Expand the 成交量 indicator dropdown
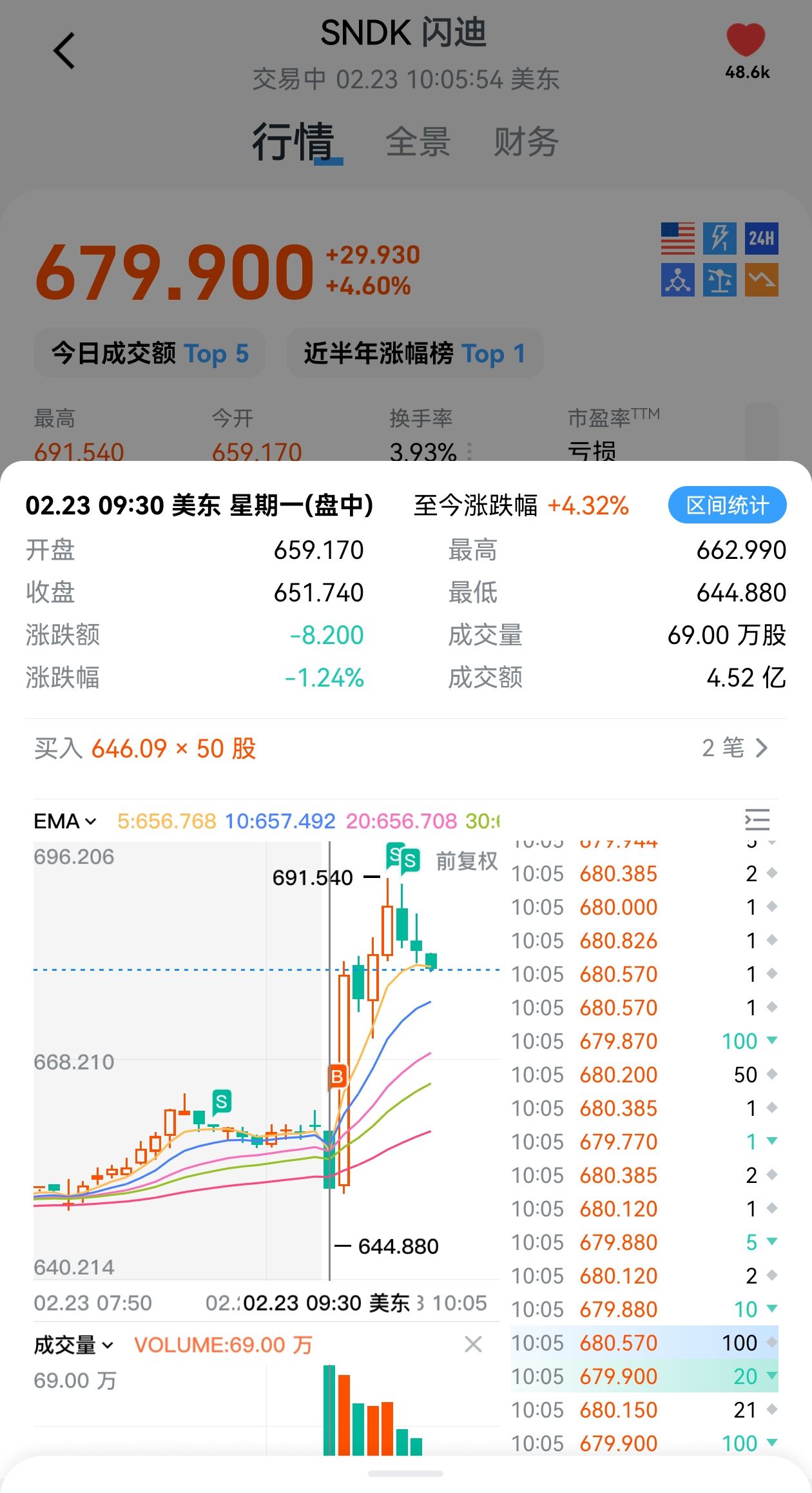The width and height of the screenshot is (812, 1493). click(73, 1345)
